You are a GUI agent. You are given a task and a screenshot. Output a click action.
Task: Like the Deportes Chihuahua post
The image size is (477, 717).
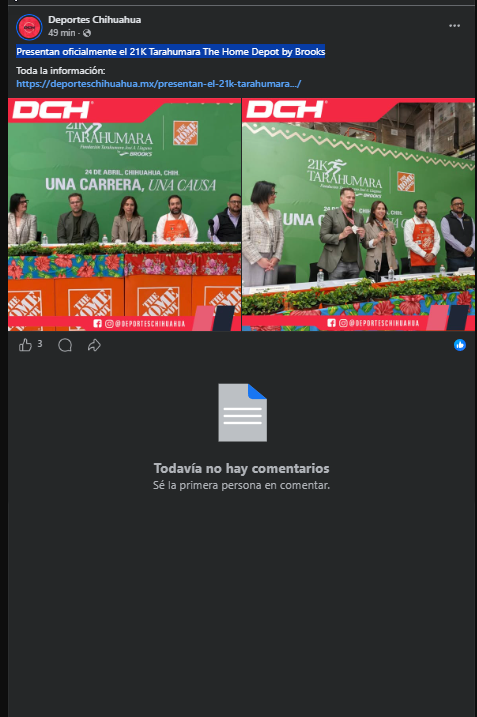(x=25, y=345)
